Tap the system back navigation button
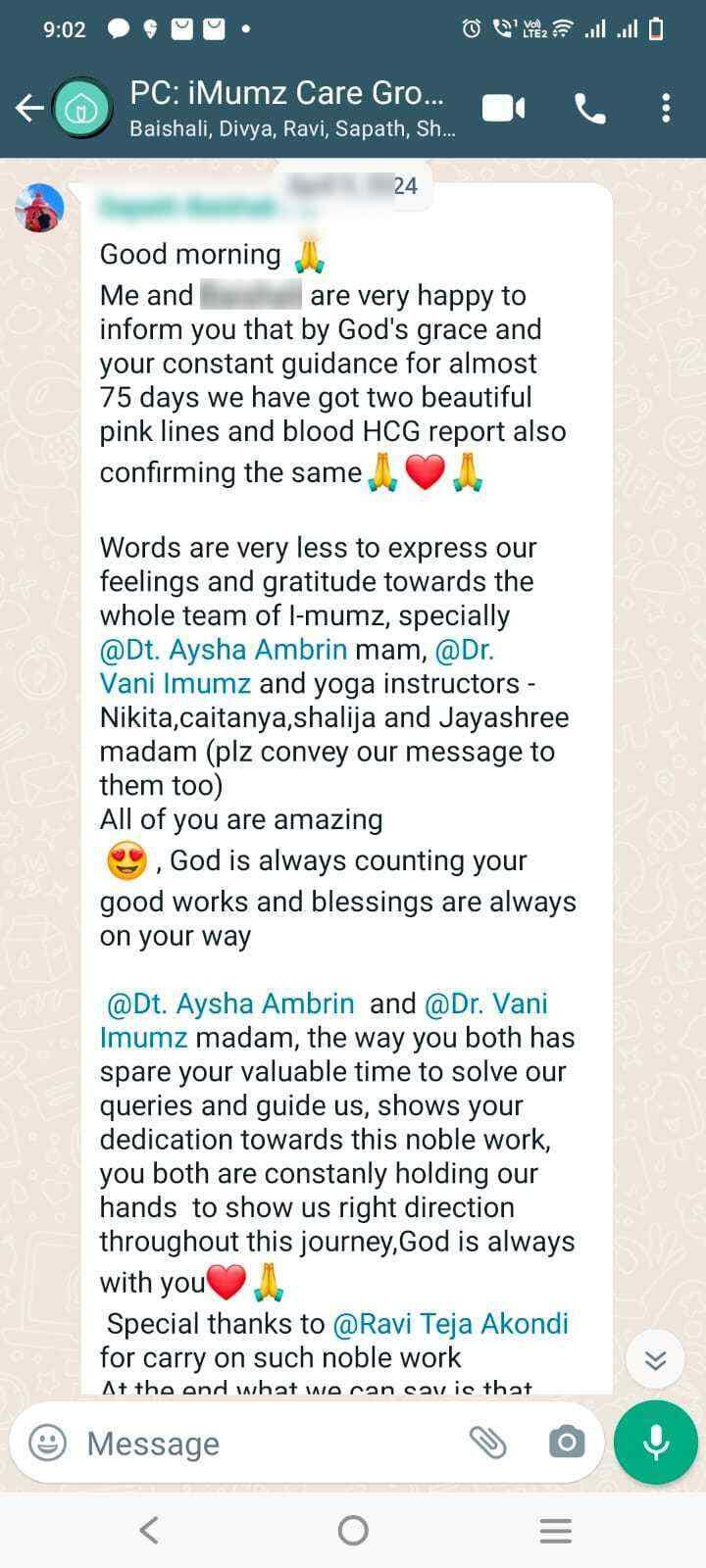The height and width of the screenshot is (1568, 706). click(149, 1530)
